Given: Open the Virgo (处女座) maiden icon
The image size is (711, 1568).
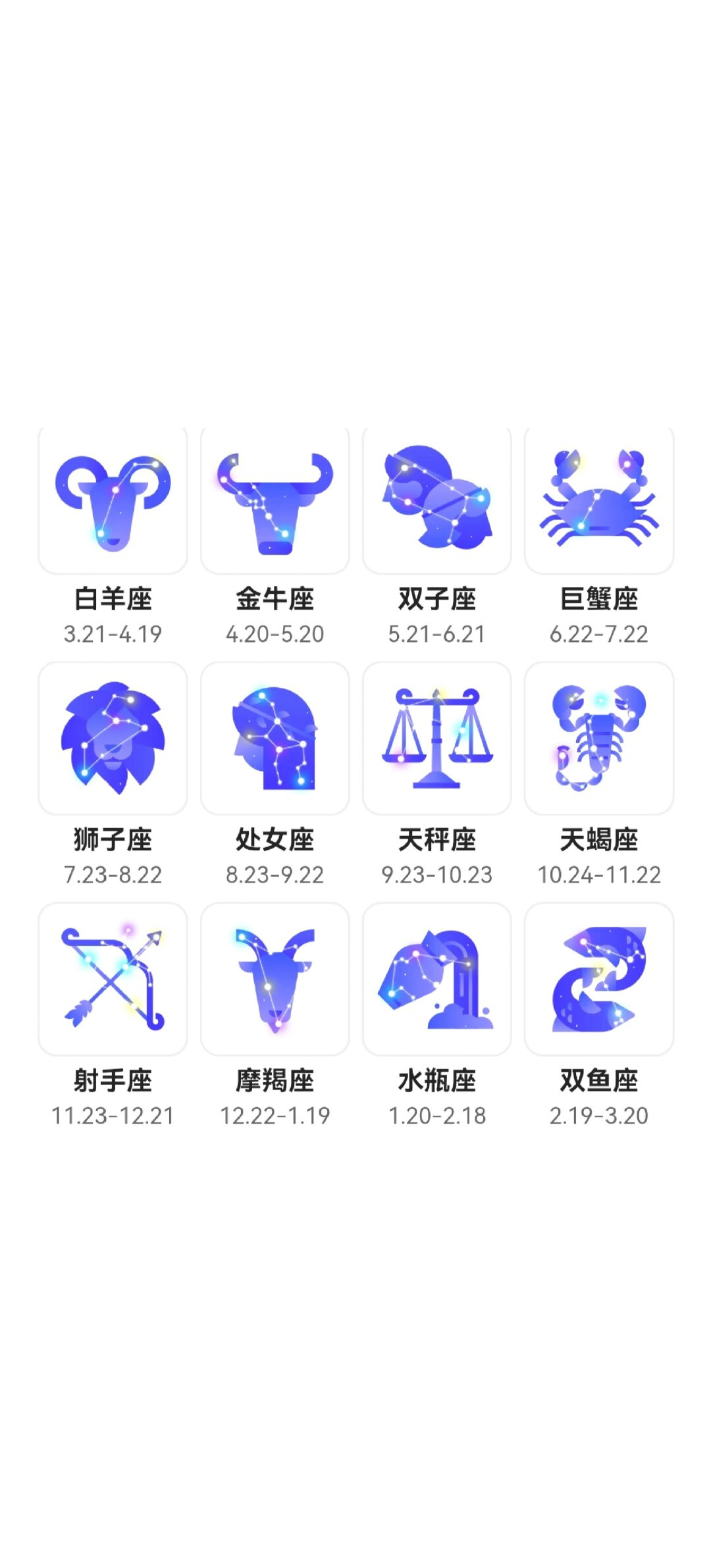Looking at the screenshot, I should (275, 739).
